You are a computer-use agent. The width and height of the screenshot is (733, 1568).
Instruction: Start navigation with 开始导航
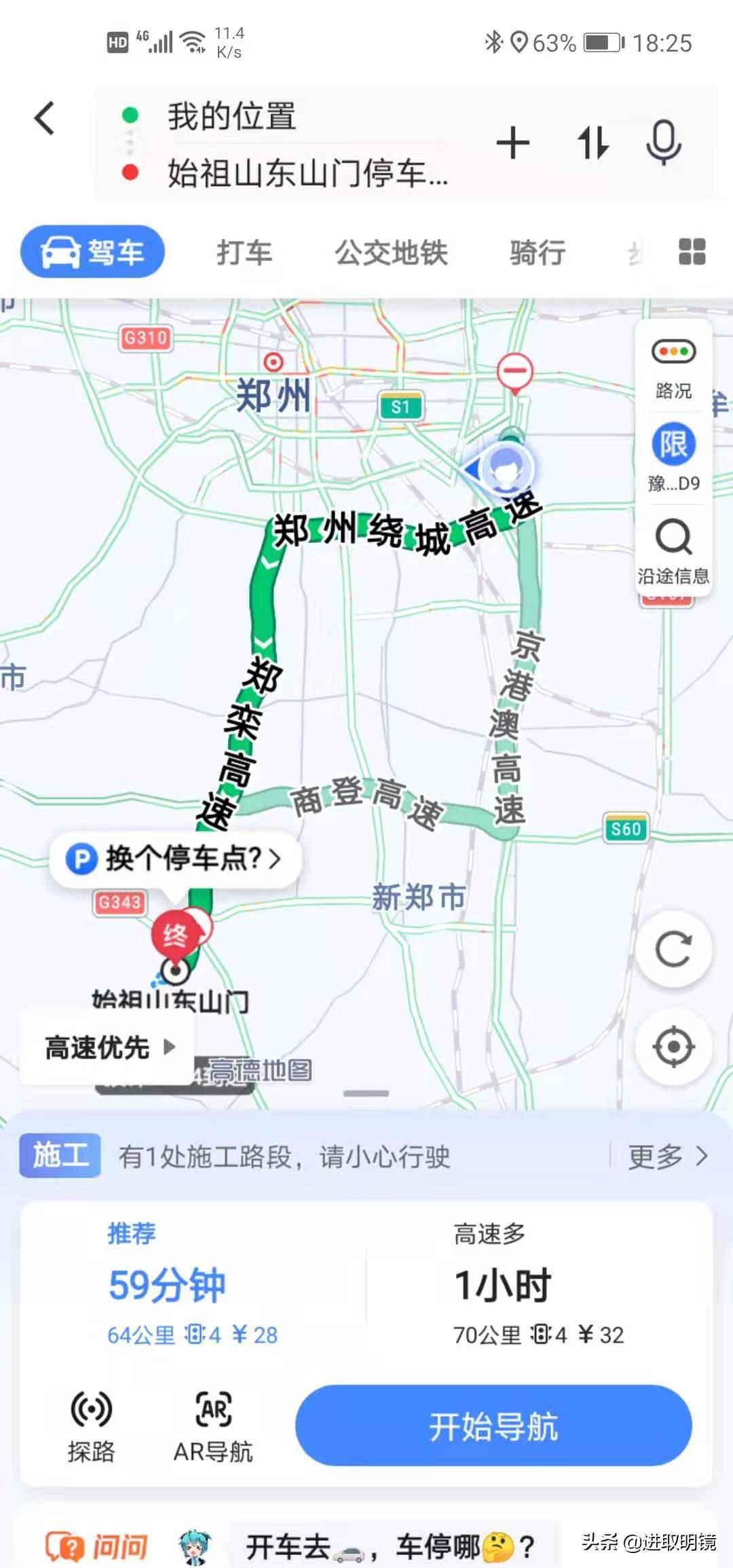(x=493, y=1425)
